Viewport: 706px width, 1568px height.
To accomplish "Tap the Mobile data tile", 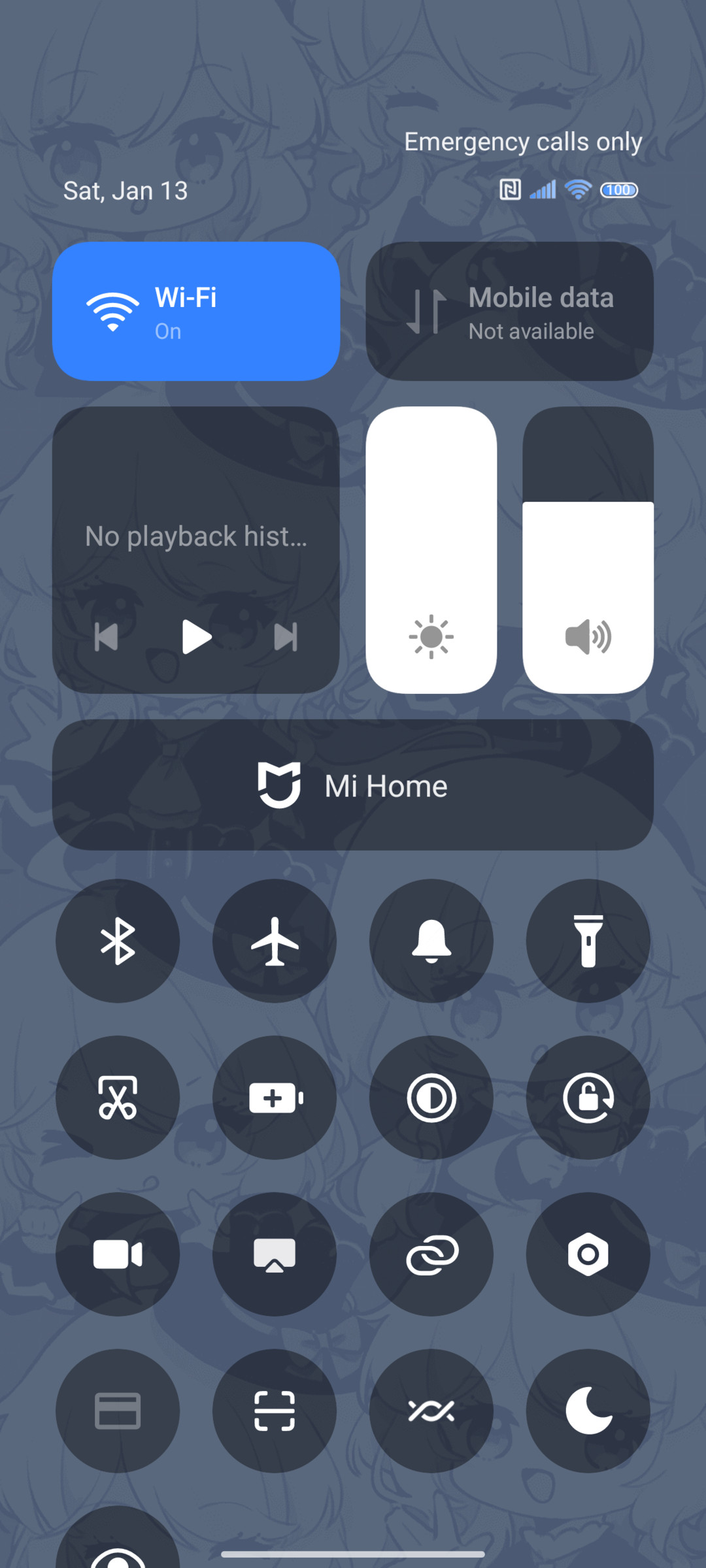I will click(510, 311).
